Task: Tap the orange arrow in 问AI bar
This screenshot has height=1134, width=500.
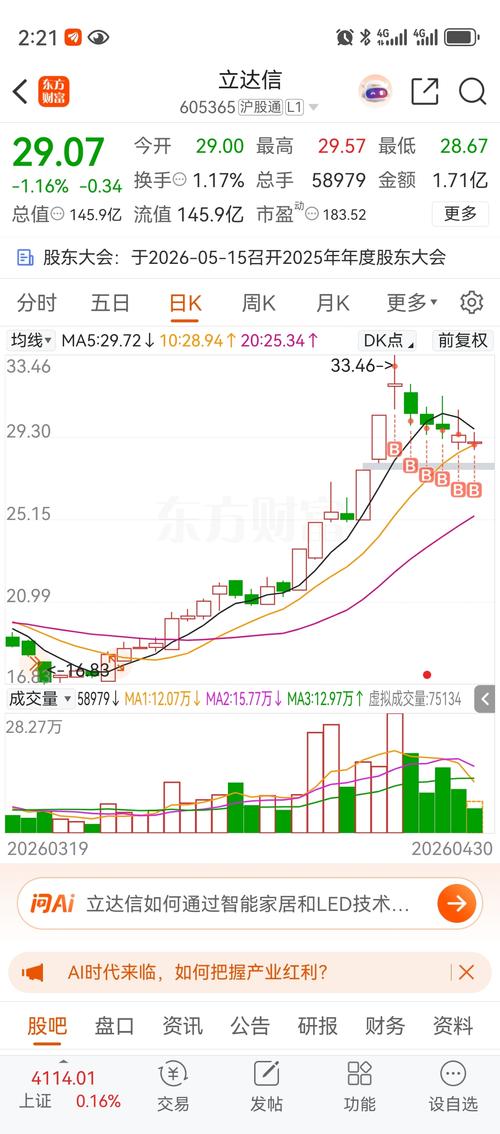Action: pos(457,903)
